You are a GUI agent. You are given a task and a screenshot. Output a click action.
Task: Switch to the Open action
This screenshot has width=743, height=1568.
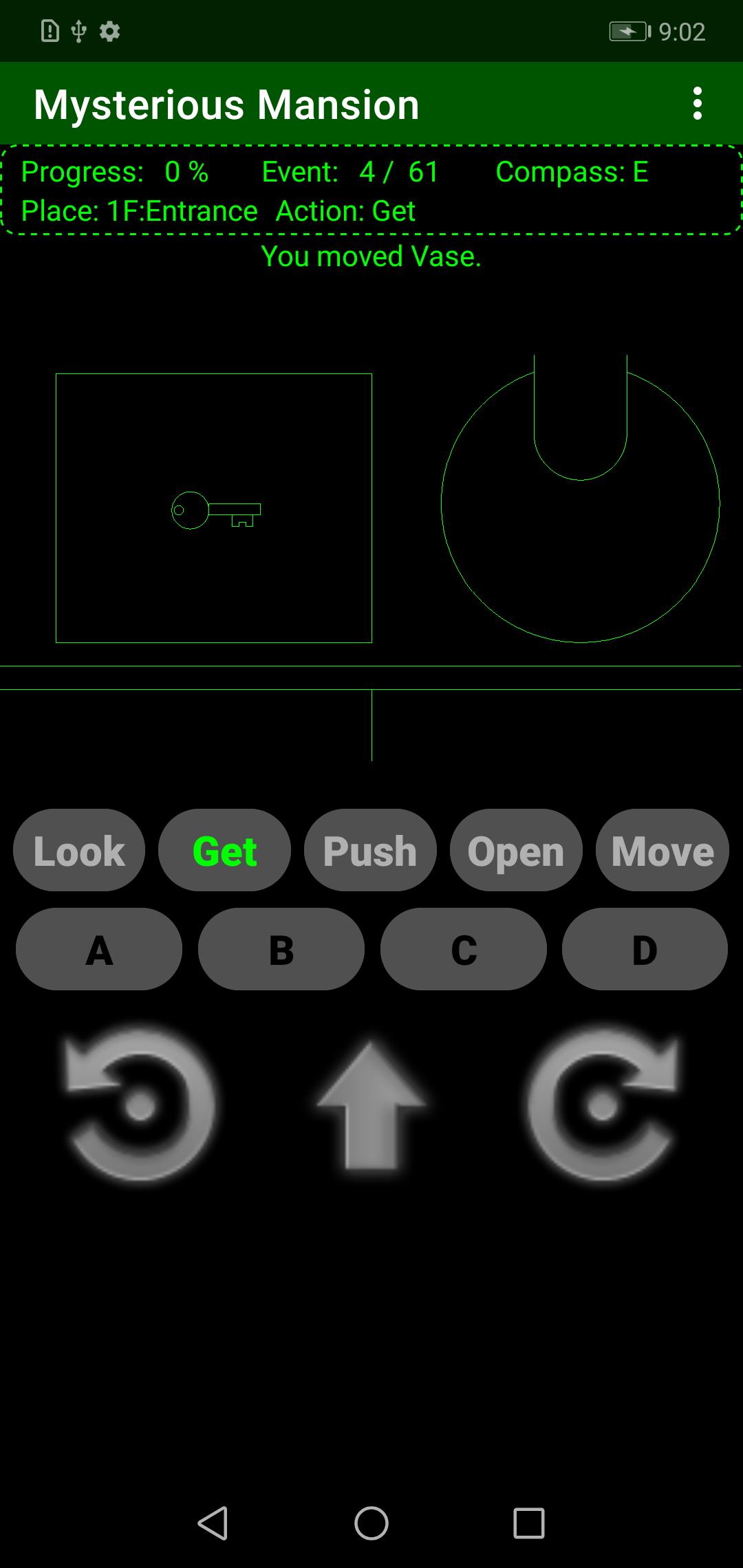[516, 851]
